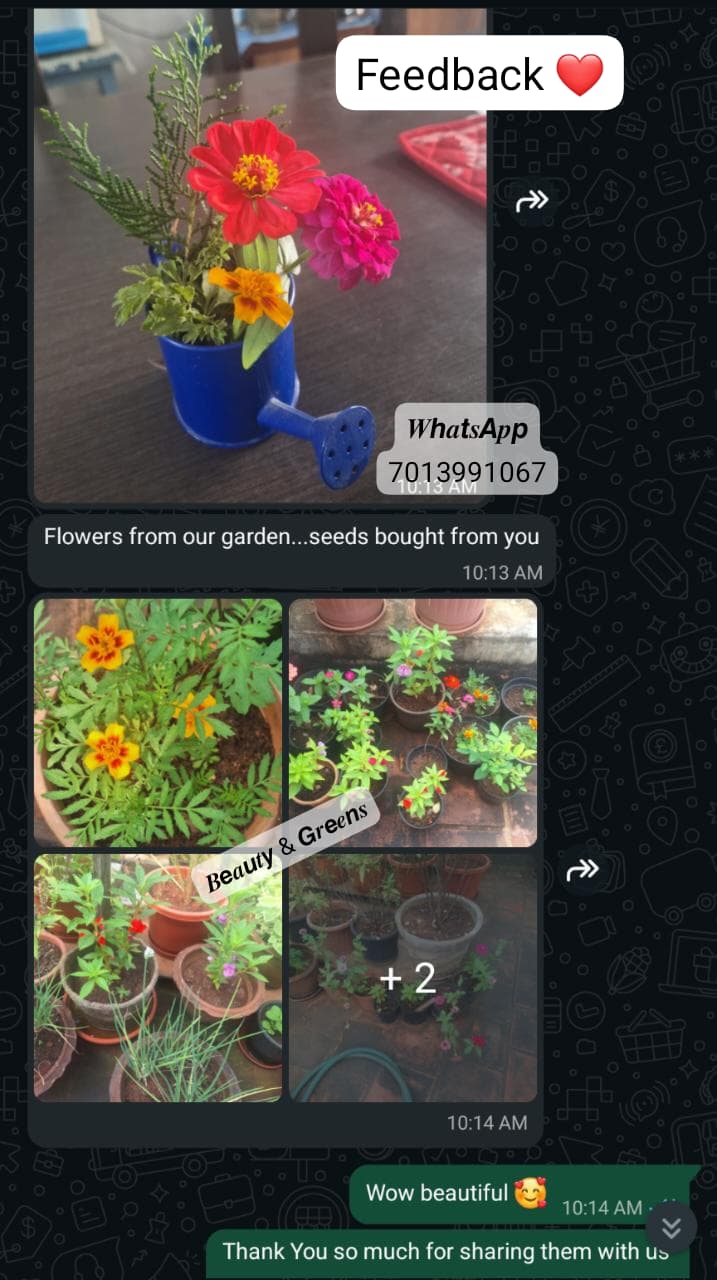Image resolution: width=717 pixels, height=1280 pixels.
Task: Open the photo tile marked +2
Action: point(412,978)
